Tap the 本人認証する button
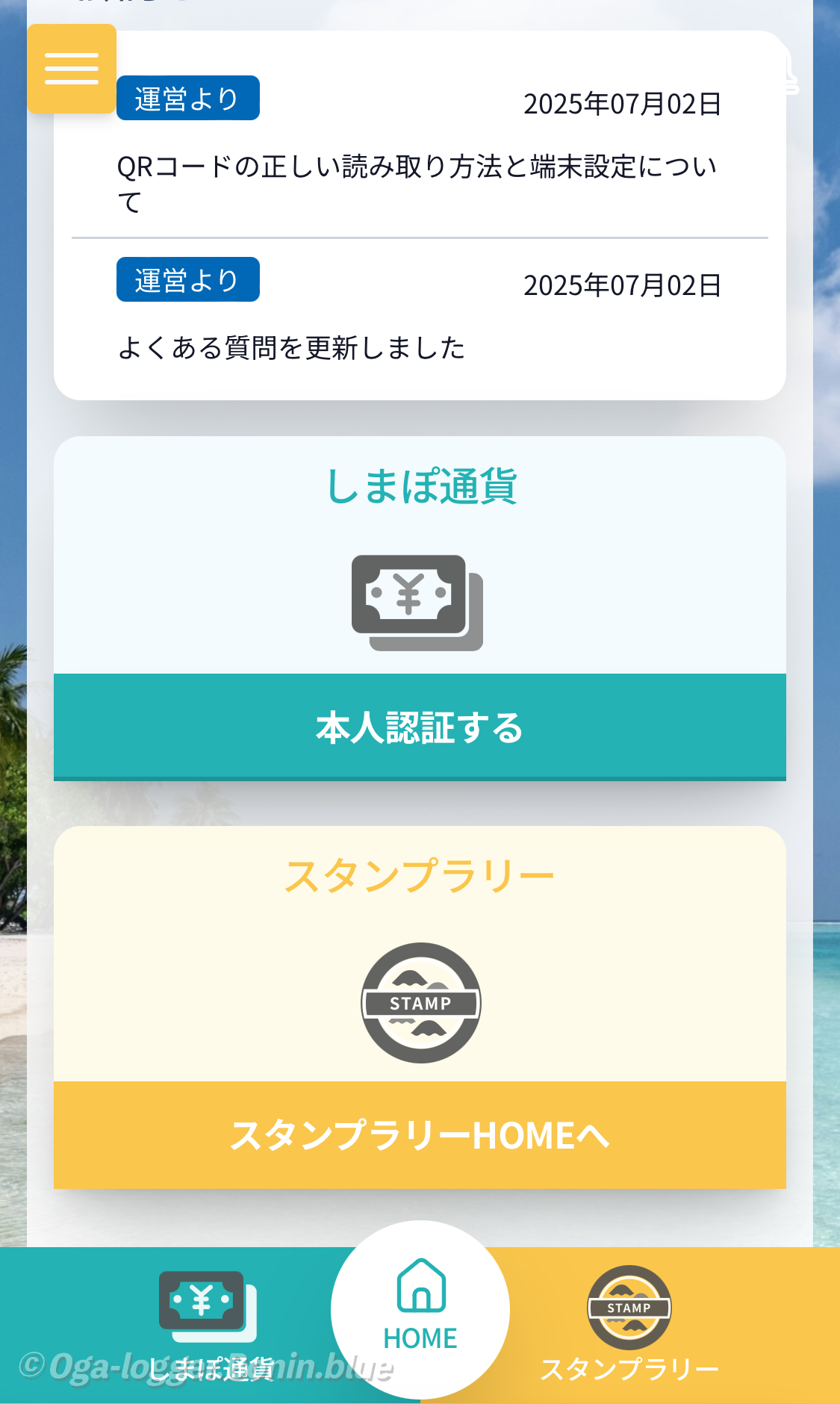 [x=420, y=727]
